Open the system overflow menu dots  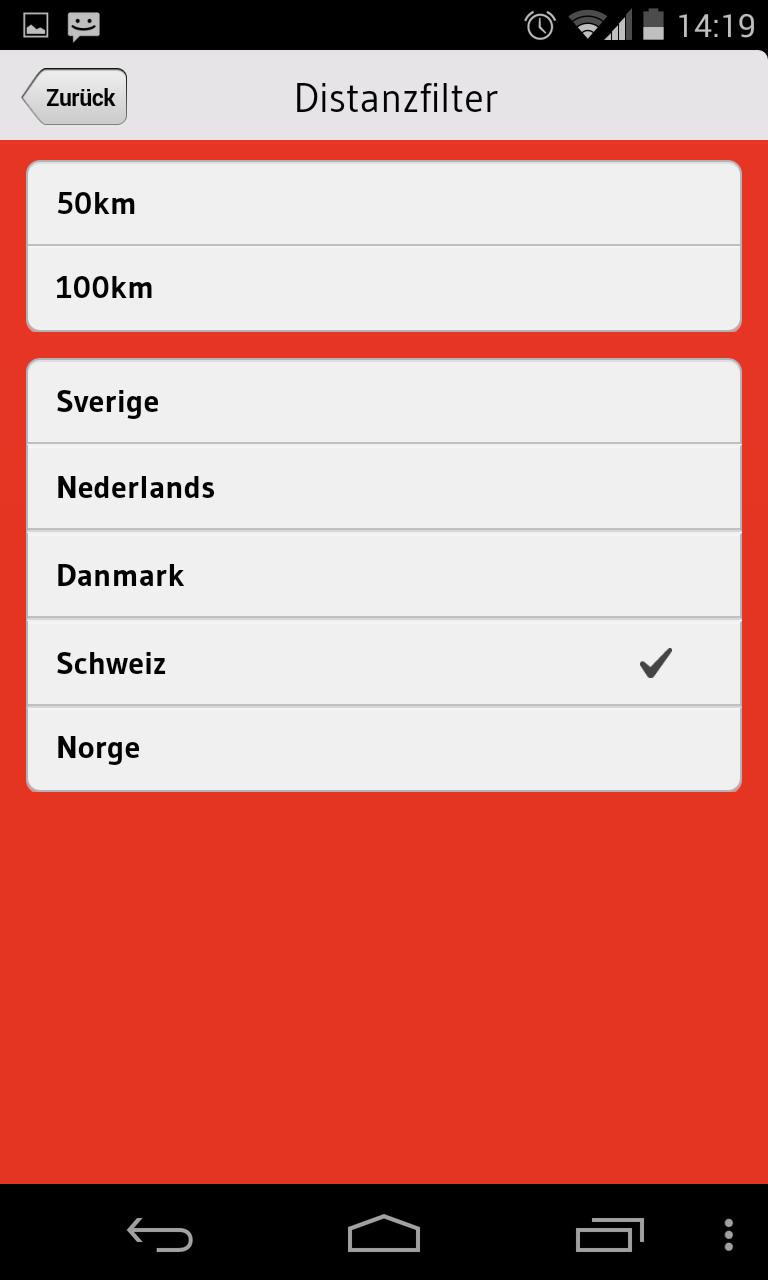(729, 1235)
